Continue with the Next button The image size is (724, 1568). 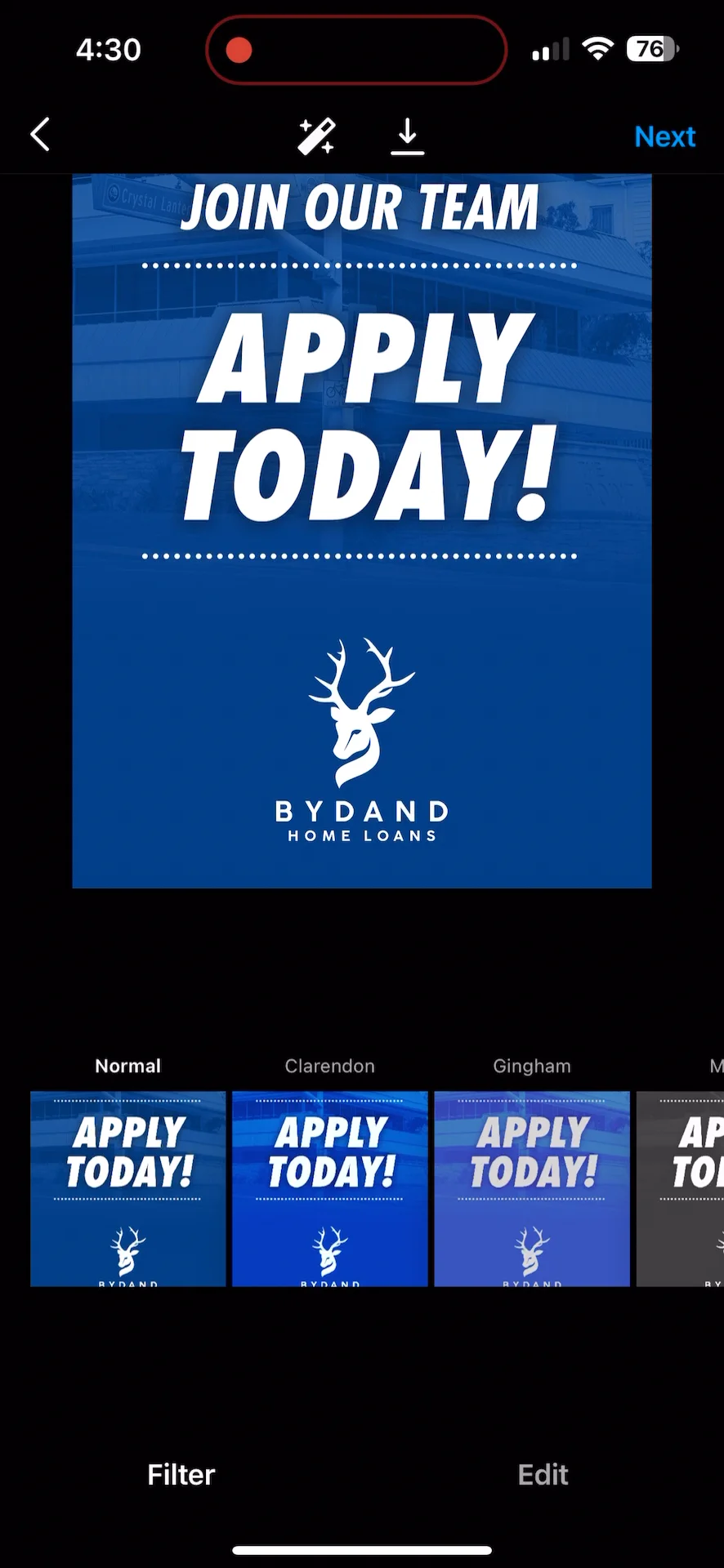664,136
